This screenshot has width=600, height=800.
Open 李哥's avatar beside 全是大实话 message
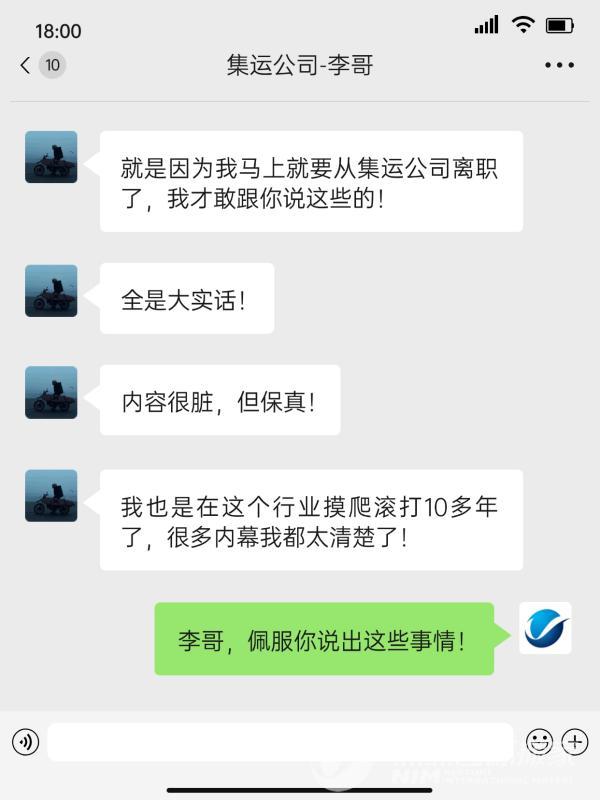point(51,290)
